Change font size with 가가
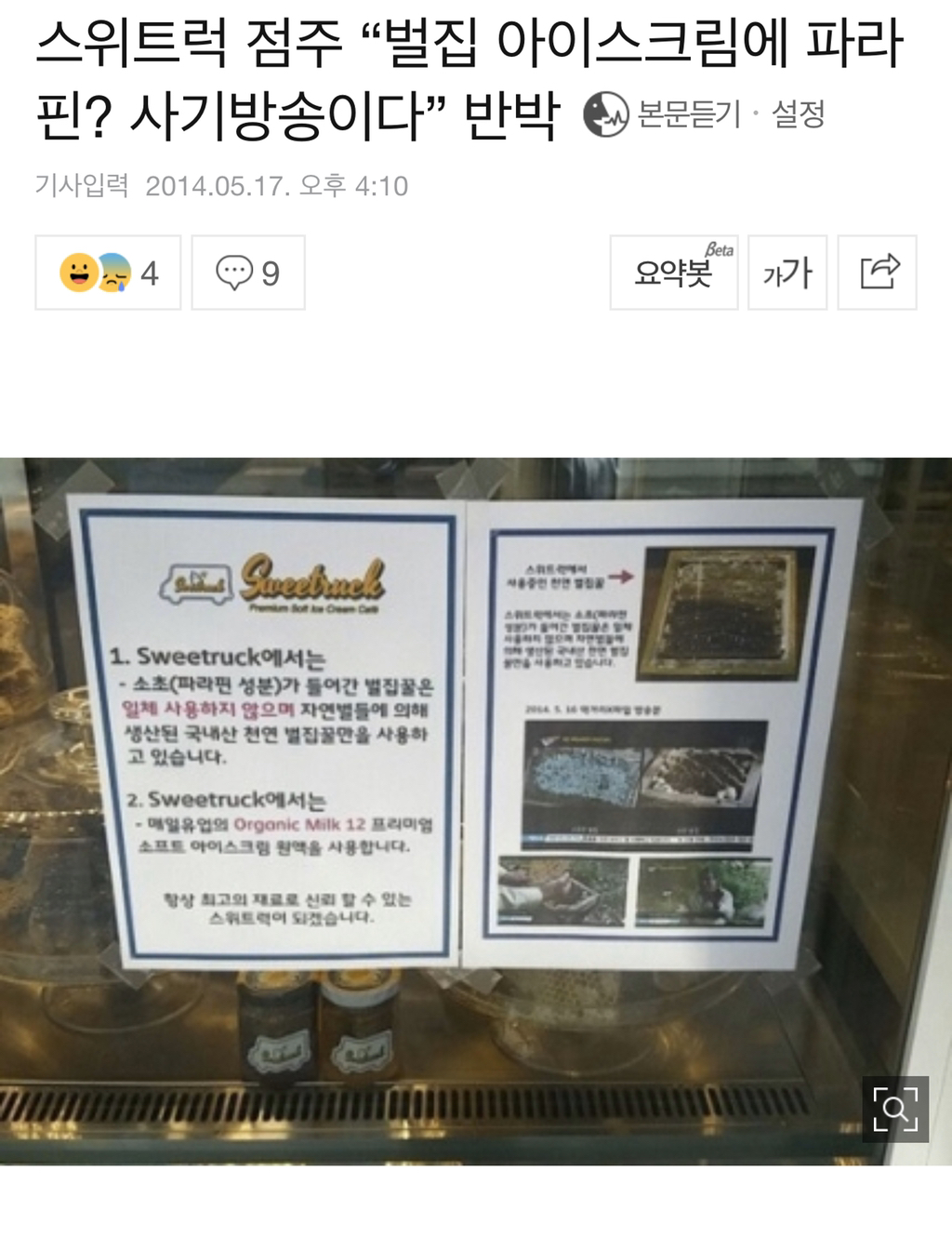The image size is (952, 1237). [787, 273]
